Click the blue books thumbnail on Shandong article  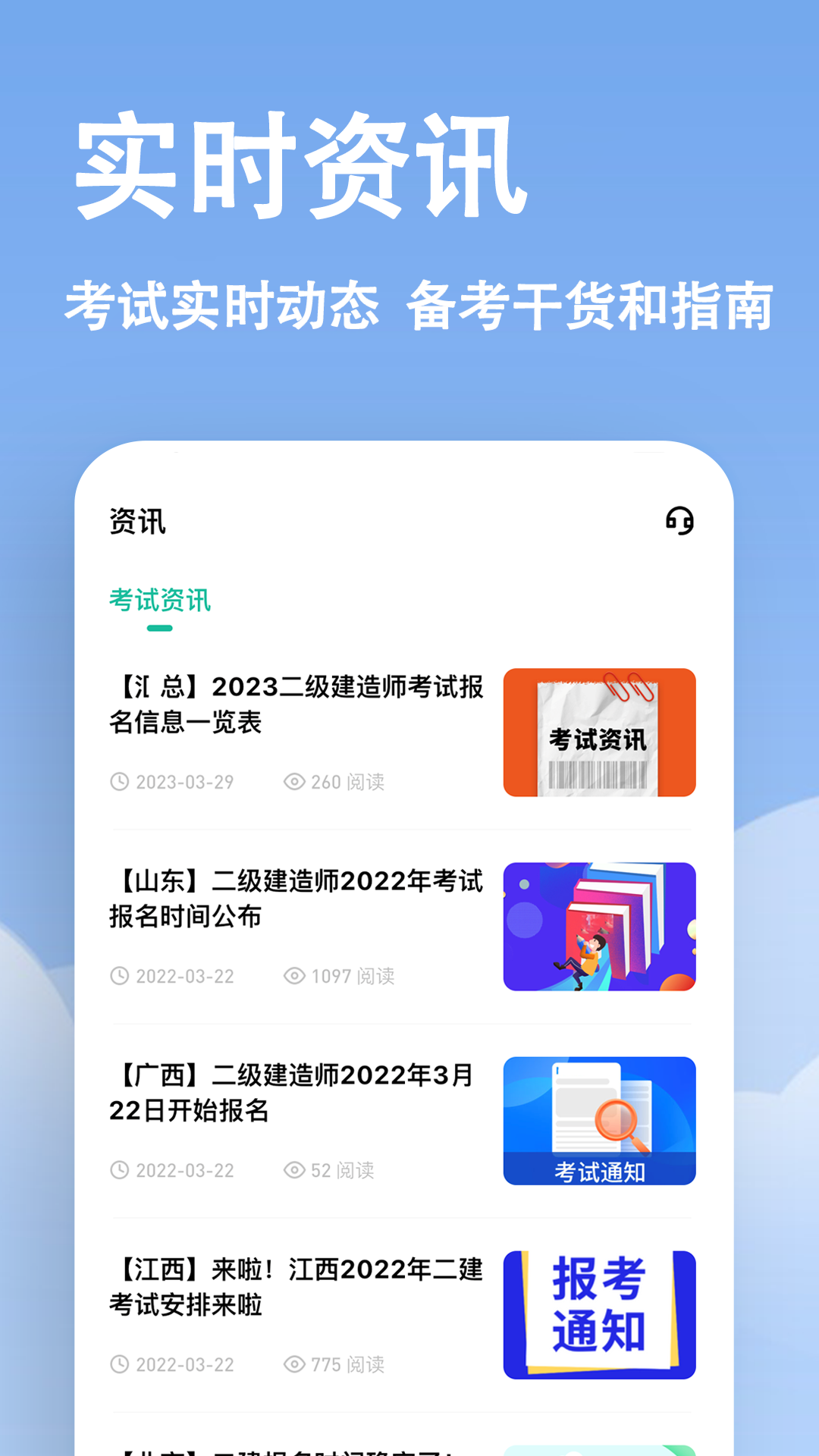tap(599, 926)
